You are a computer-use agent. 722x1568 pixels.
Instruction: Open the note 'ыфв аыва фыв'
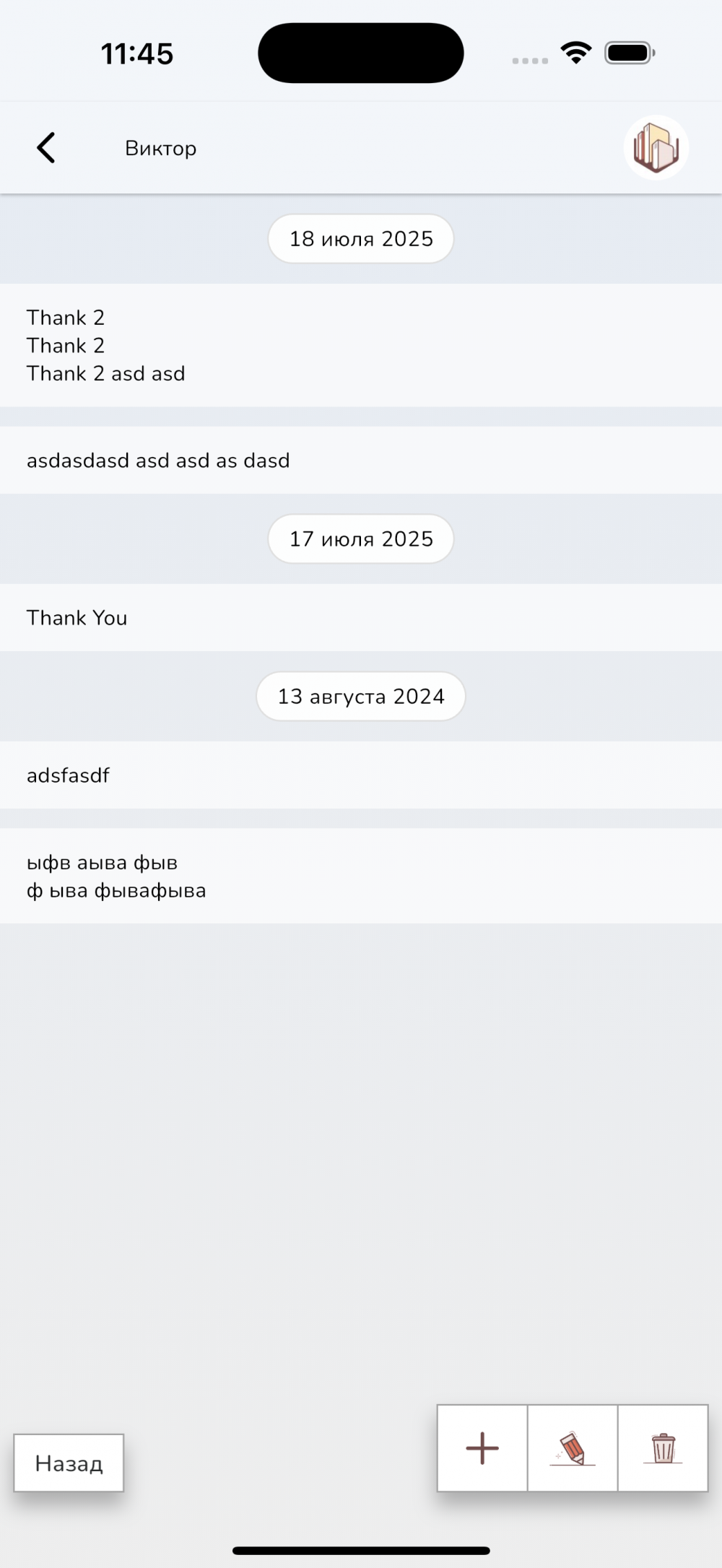point(361,876)
